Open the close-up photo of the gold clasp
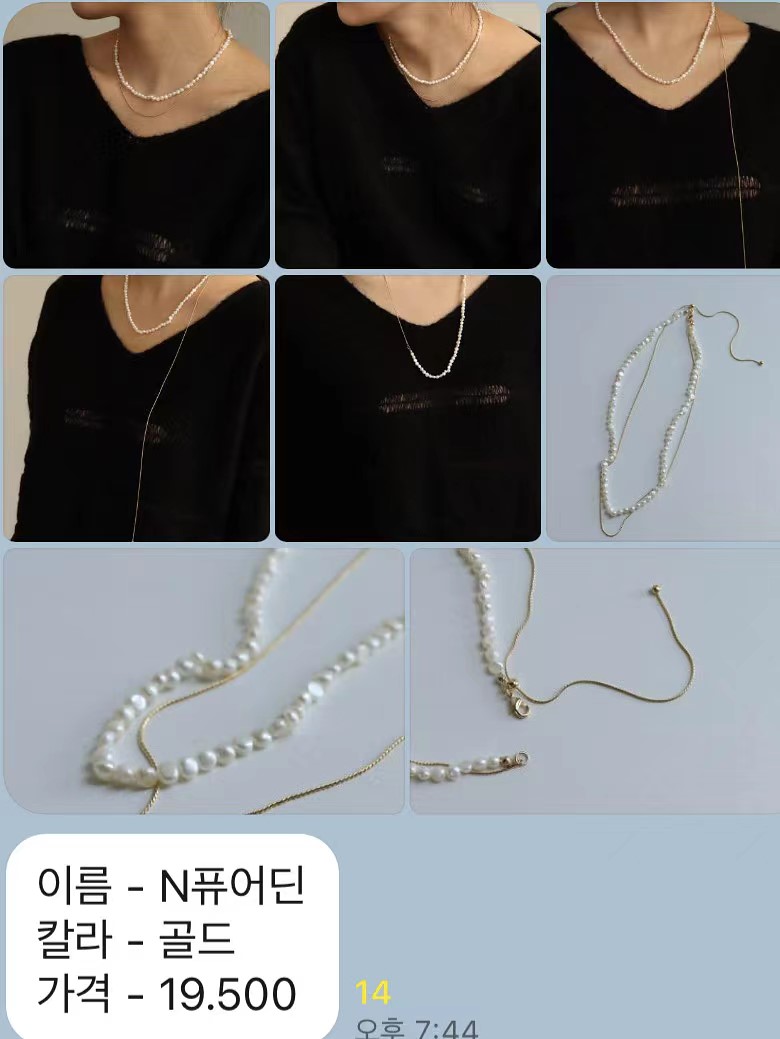Image resolution: width=780 pixels, height=1039 pixels. (x=594, y=680)
